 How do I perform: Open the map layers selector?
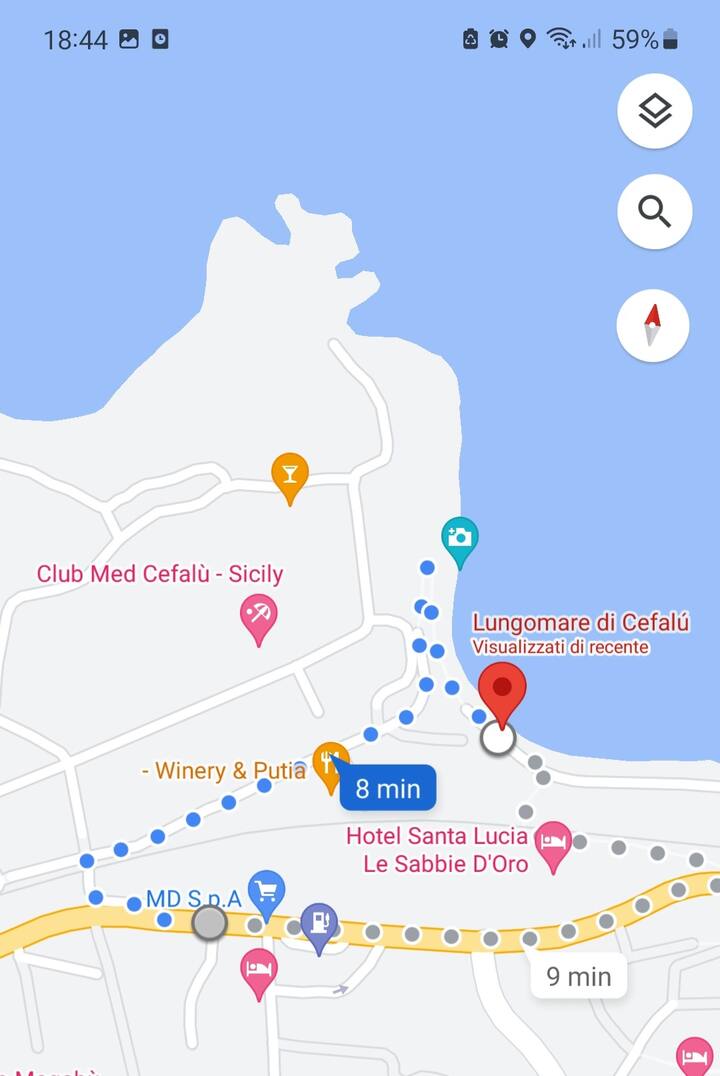pos(654,111)
